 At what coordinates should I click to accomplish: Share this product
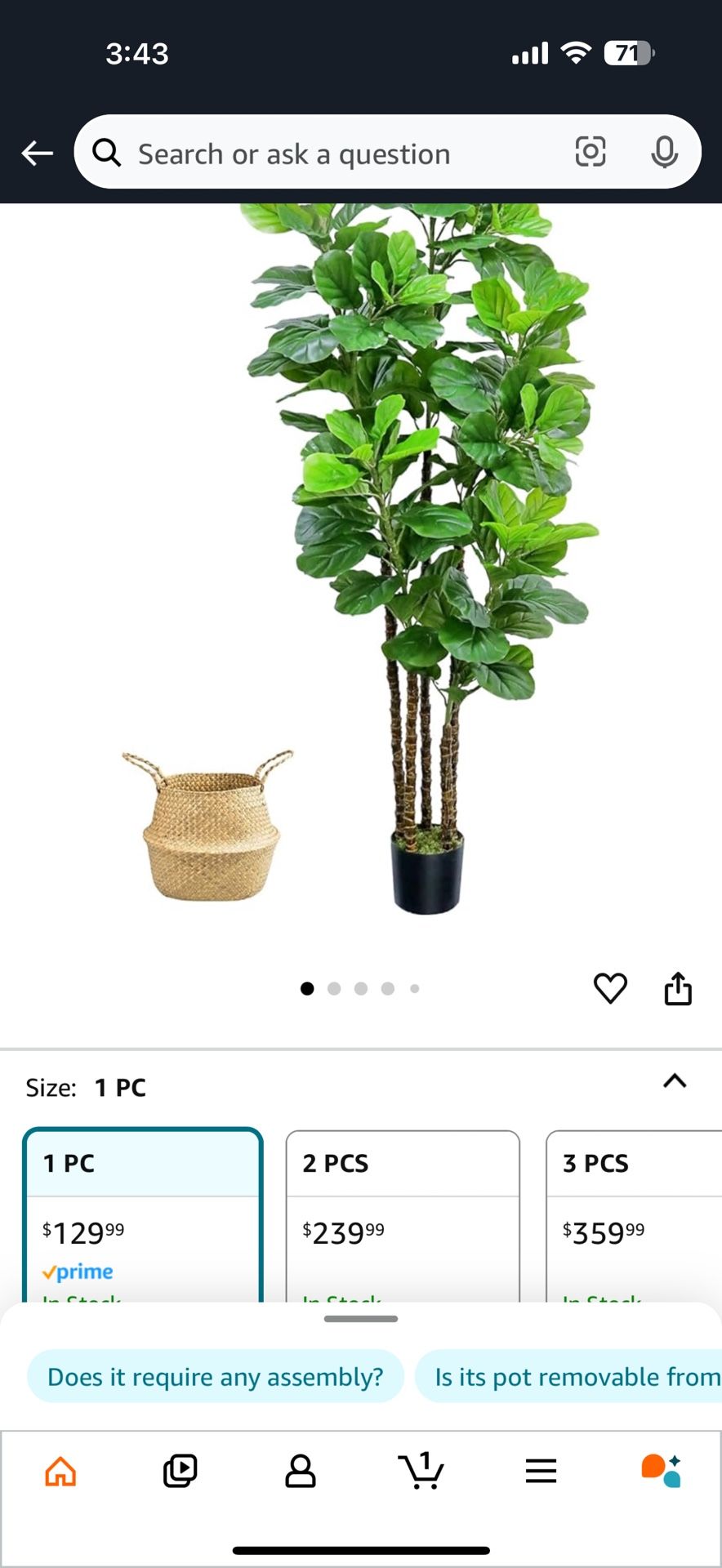tap(678, 988)
